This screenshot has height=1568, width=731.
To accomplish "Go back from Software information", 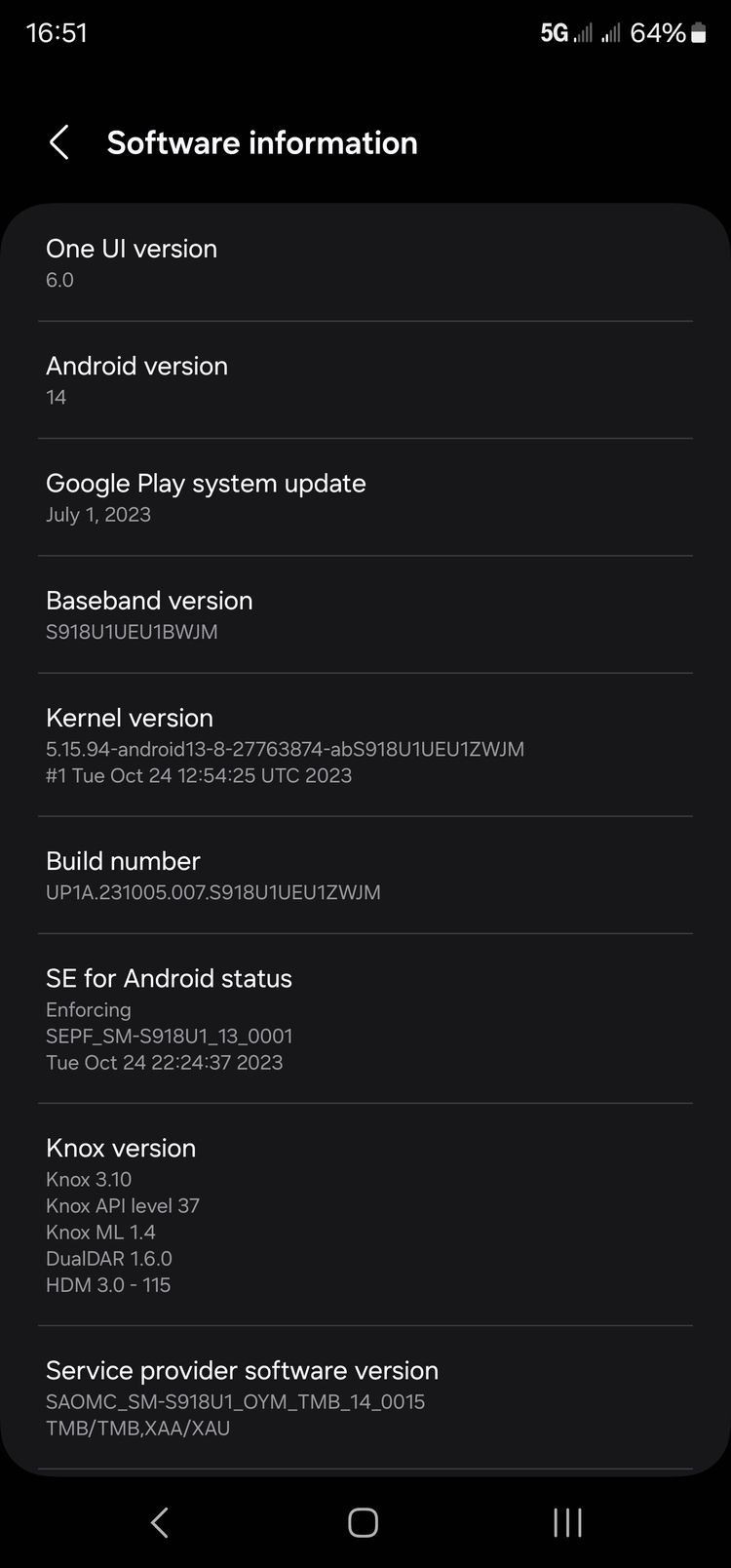I will (x=59, y=142).
